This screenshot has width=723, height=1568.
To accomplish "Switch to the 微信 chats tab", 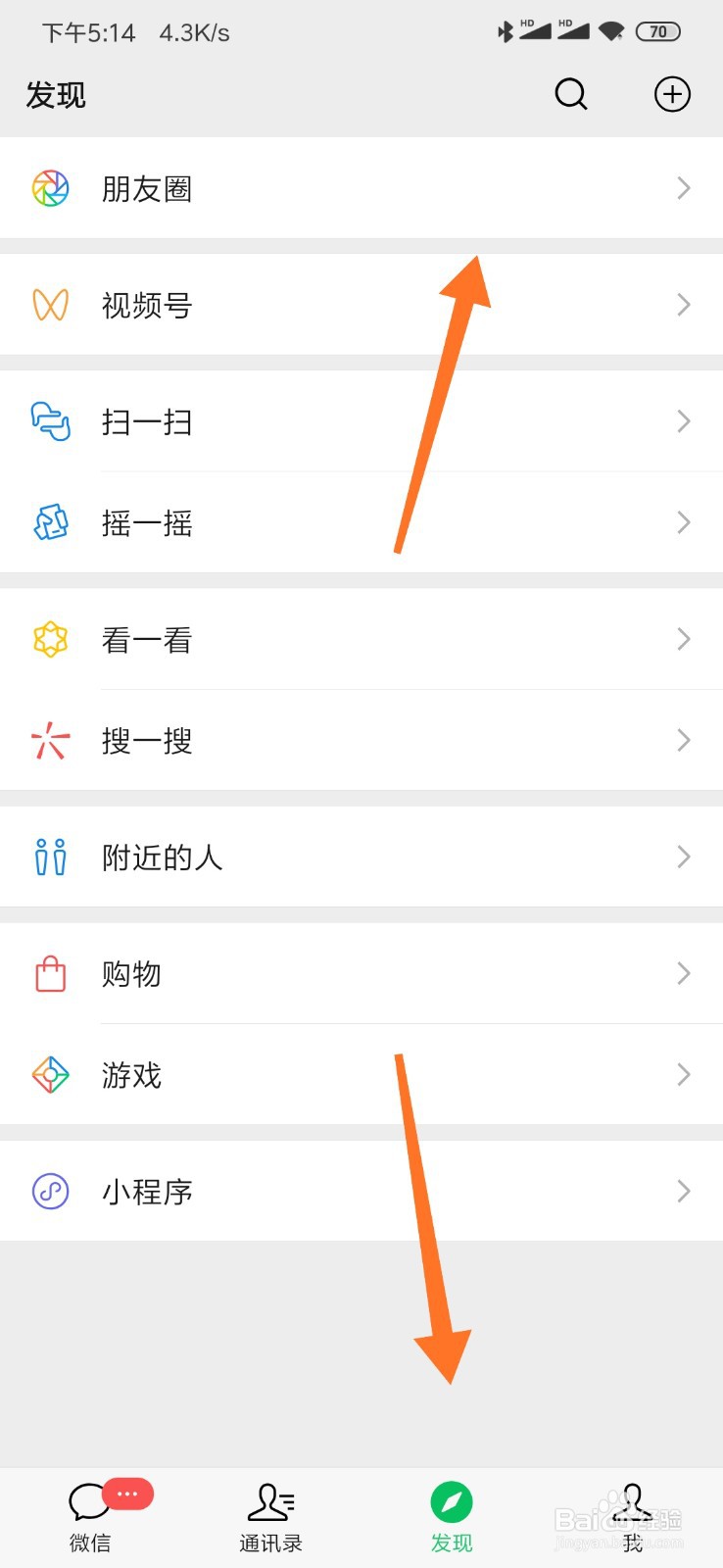I will tap(90, 1514).
